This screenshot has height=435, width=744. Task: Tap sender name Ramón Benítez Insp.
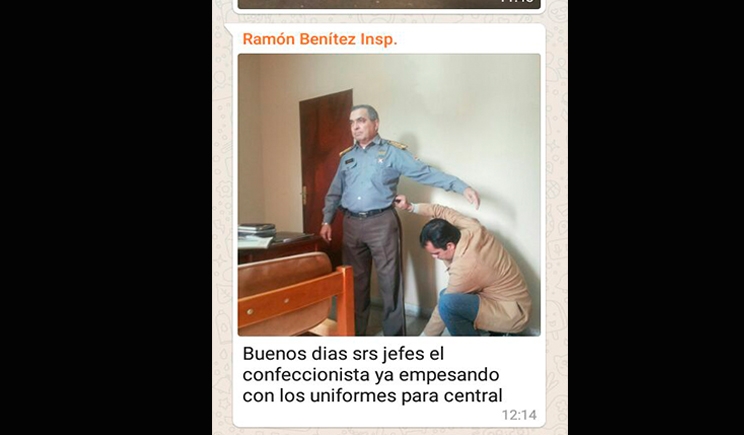pyautogui.click(x=319, y=39)
